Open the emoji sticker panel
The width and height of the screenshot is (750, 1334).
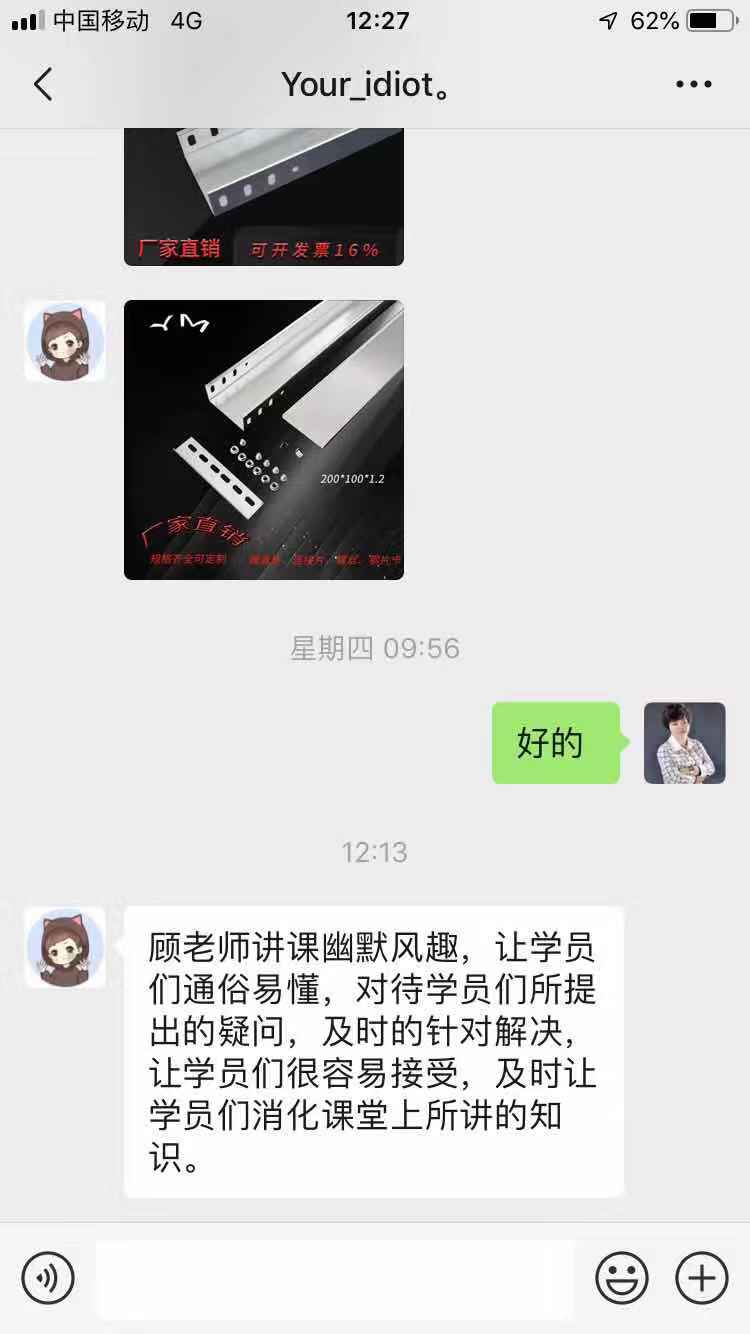coord(622,1278)
